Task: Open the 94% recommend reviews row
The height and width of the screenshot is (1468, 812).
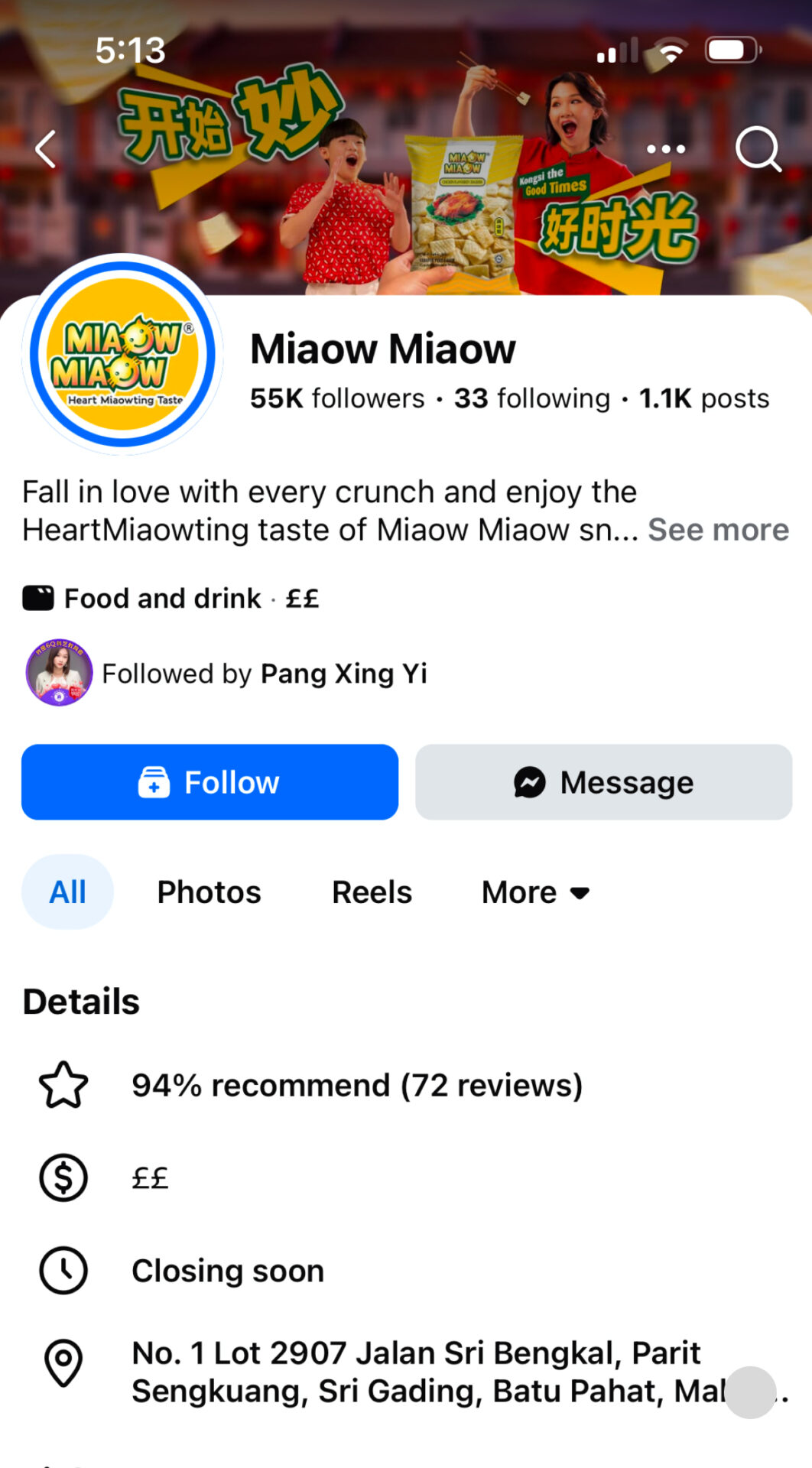Action: tap(356, 1085)
